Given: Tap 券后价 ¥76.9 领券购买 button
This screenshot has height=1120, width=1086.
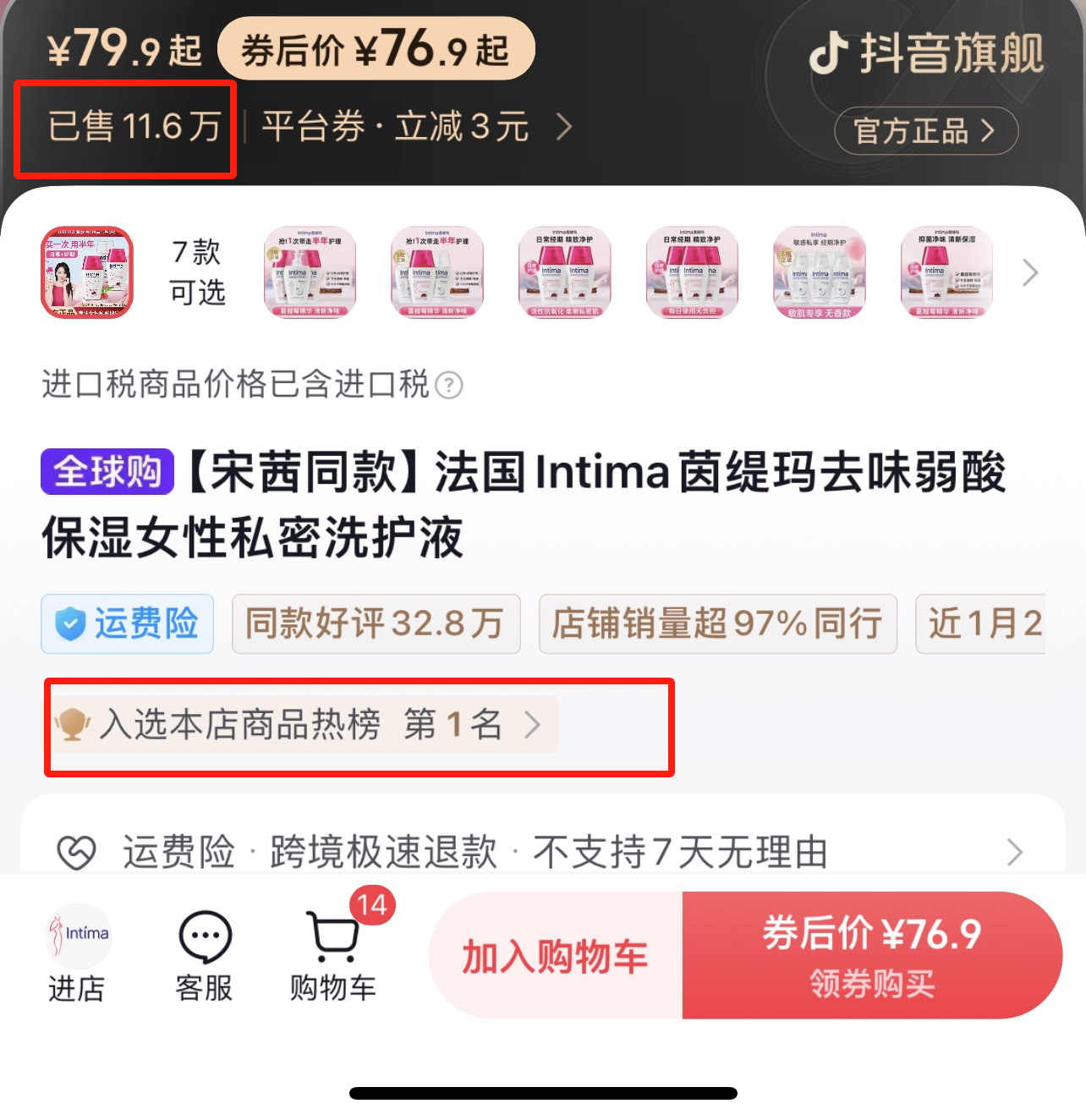Looking at the screenshot, I should point(871,957).
